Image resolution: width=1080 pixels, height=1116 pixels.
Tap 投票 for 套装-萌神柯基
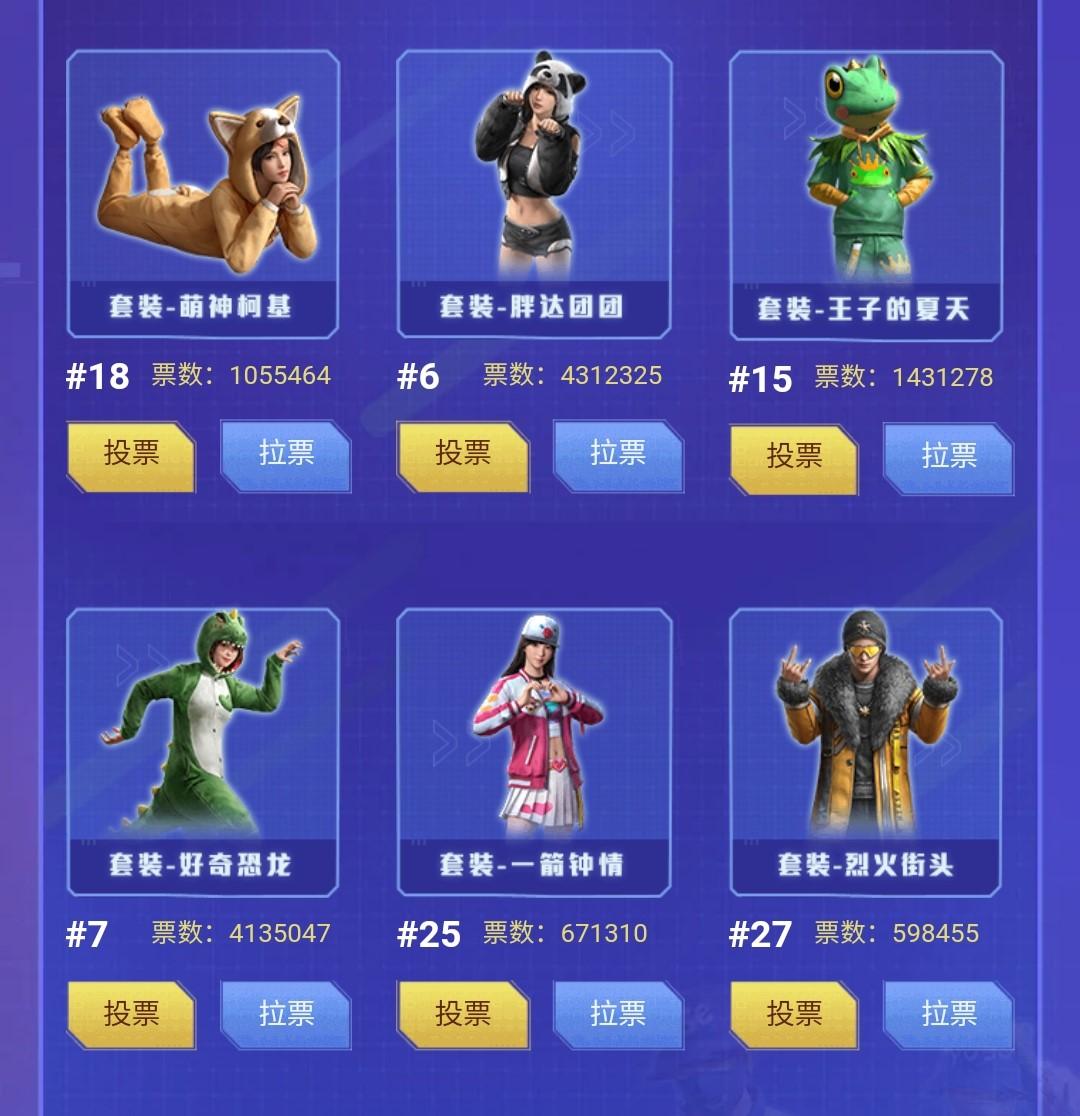click(x=131, y=456)
